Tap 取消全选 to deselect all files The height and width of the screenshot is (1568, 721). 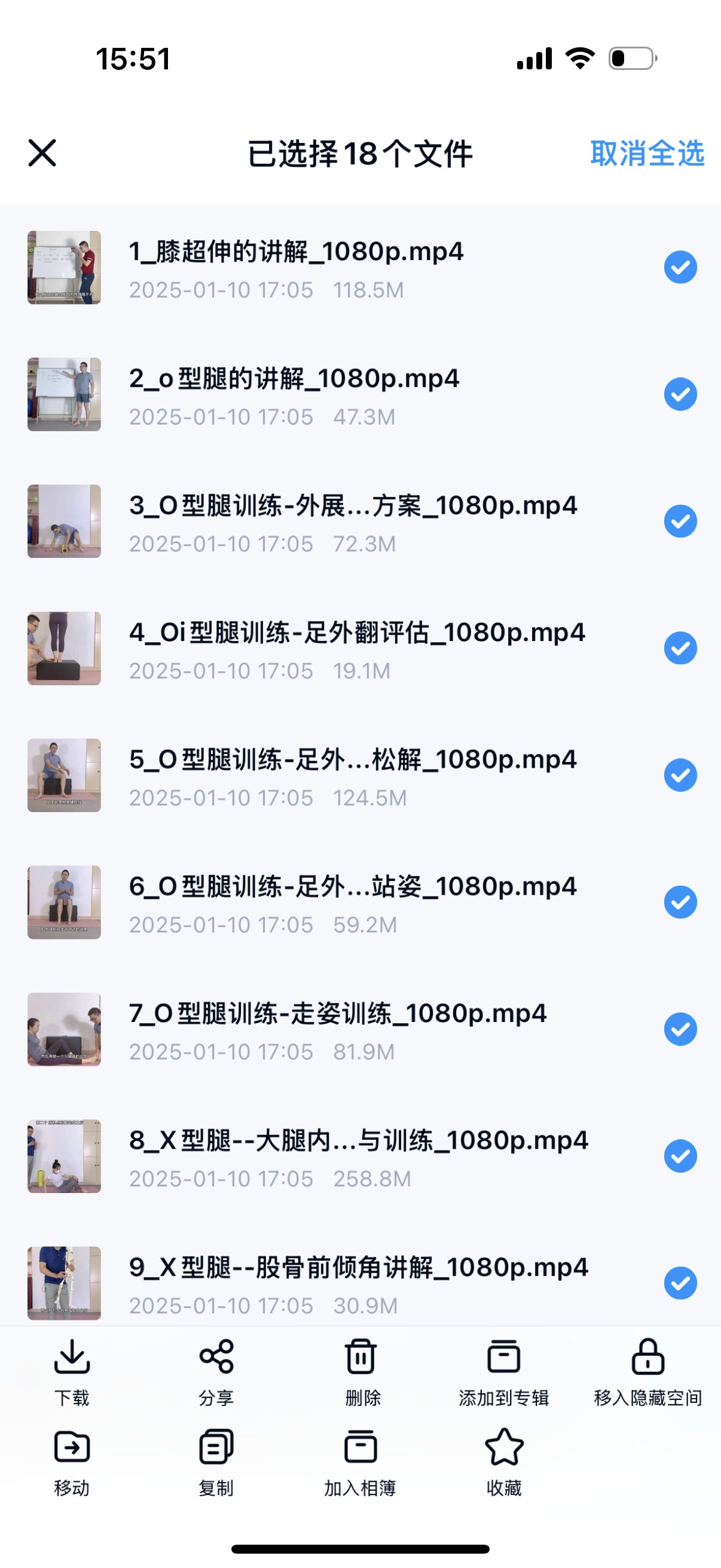coord(647,153)
